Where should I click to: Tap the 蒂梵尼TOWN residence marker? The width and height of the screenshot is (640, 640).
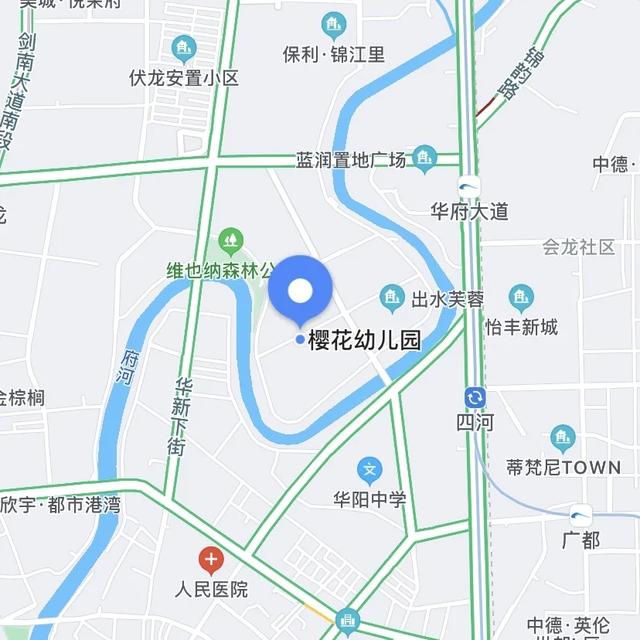point(563,437)
